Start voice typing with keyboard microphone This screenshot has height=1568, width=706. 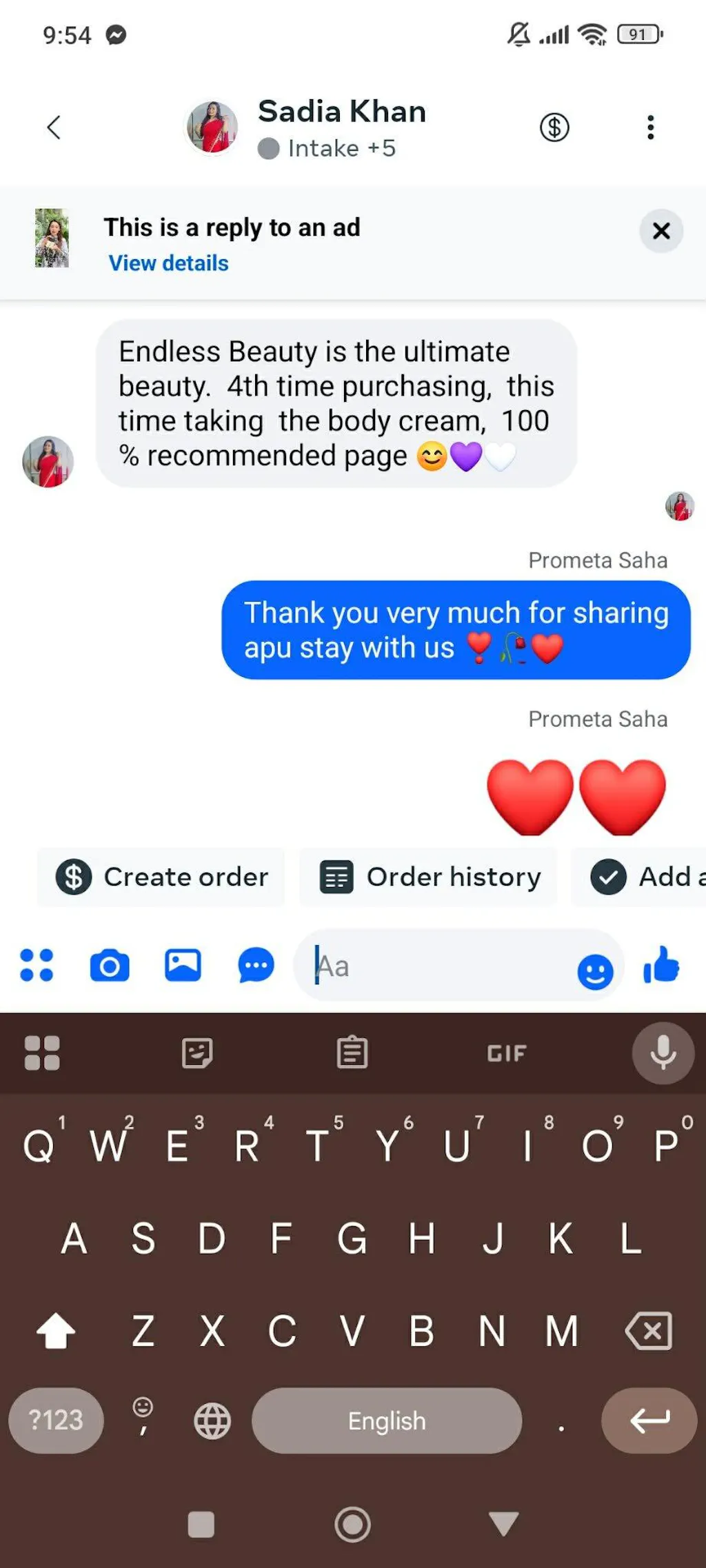pyautogui.click(x=663, y=1053)
